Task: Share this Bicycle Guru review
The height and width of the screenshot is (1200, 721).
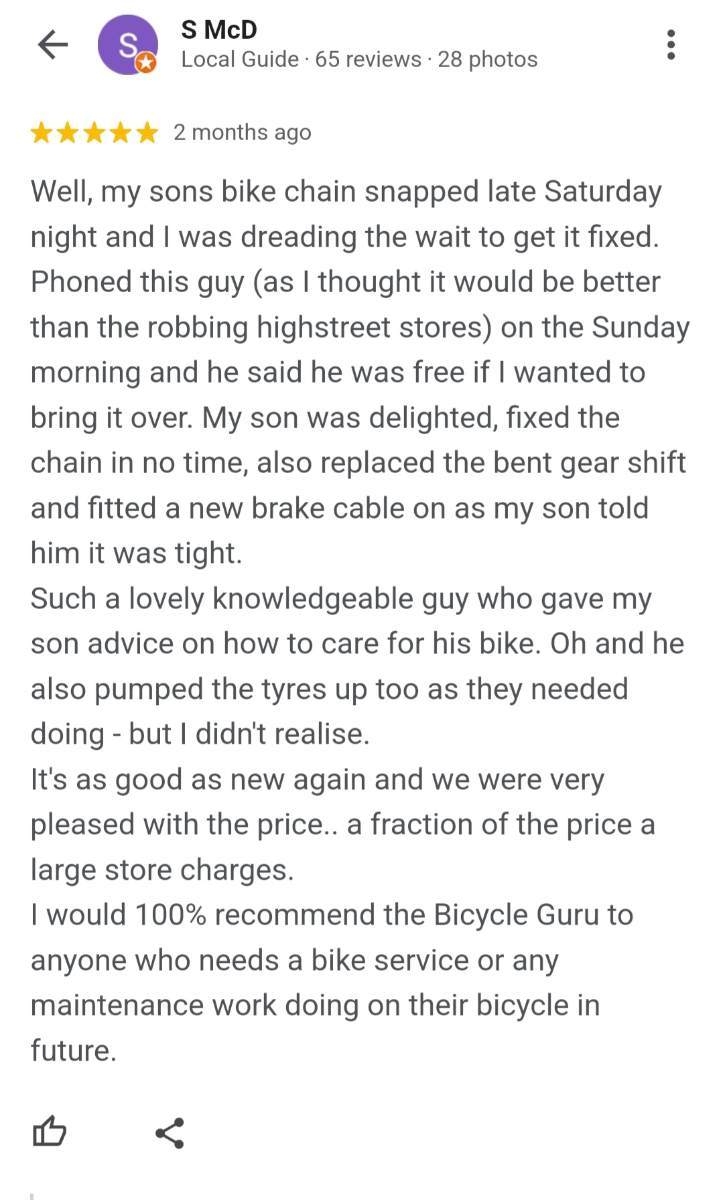Action: coord(169,1133)
